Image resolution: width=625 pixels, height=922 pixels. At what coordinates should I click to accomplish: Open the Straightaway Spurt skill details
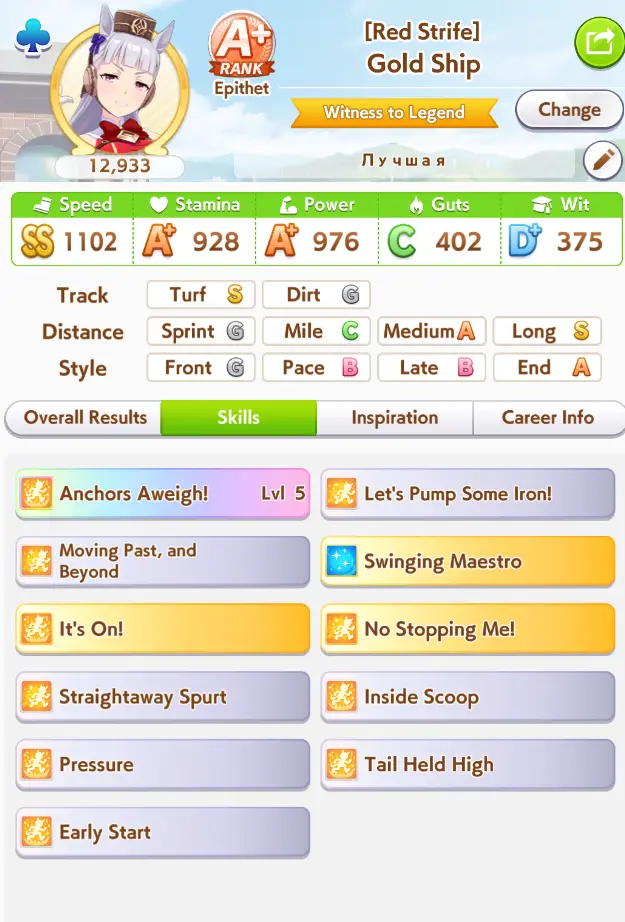[162, 697]
